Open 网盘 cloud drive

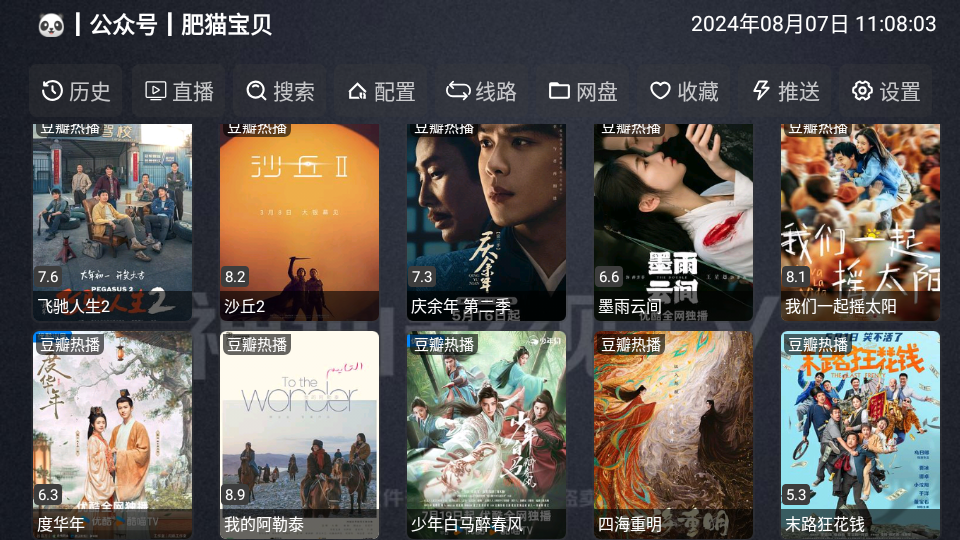click(x=583, y=92)
